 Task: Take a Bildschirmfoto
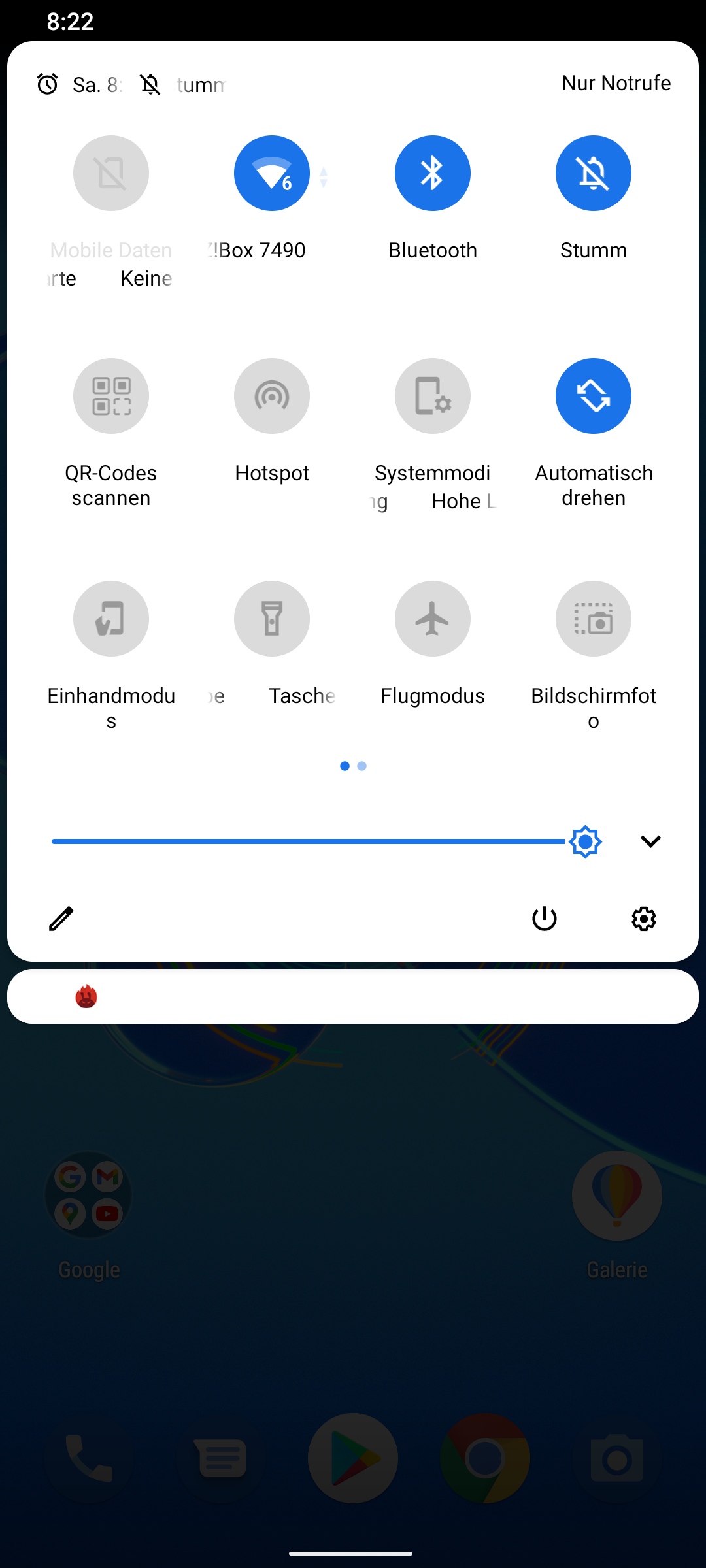(x=594, y=619)
